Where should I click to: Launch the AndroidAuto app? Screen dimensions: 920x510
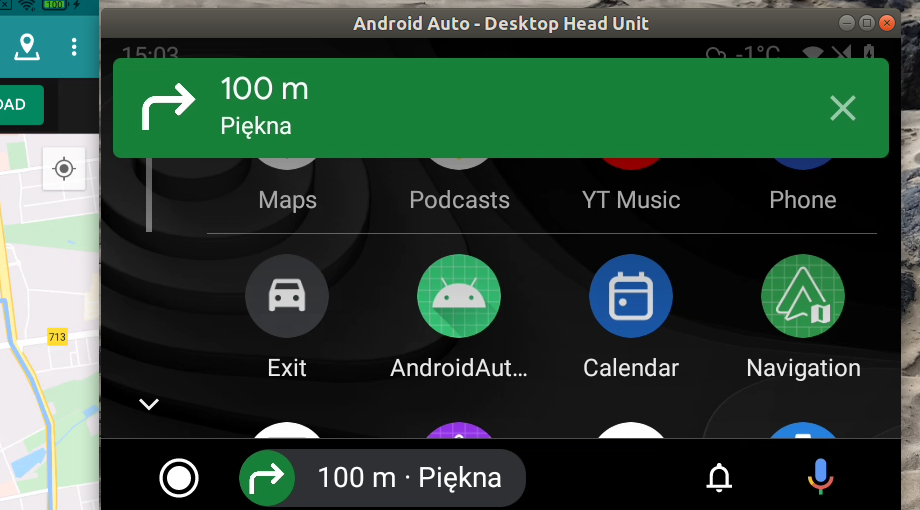[x=459, y=297]
